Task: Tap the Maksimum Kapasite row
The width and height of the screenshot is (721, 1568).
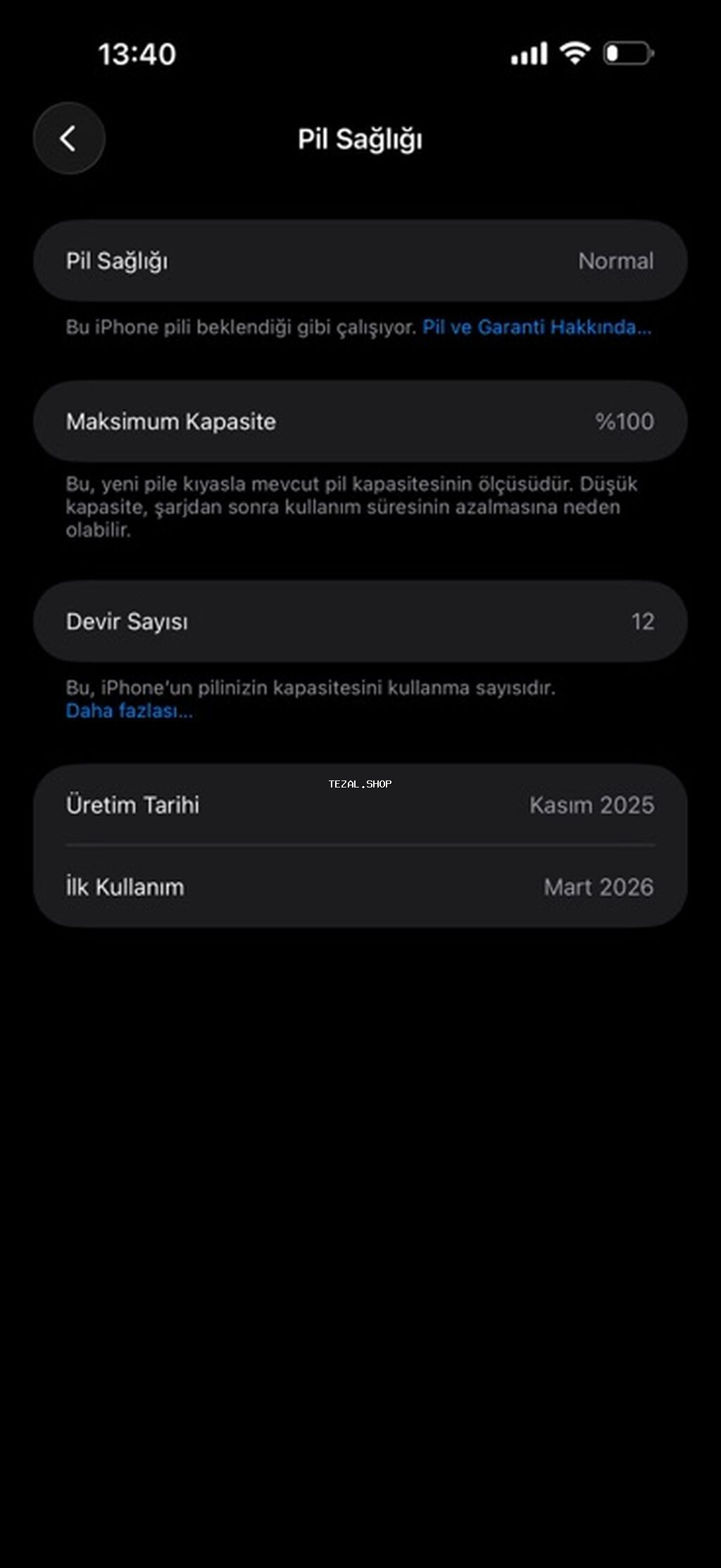Action: [360, 421]
